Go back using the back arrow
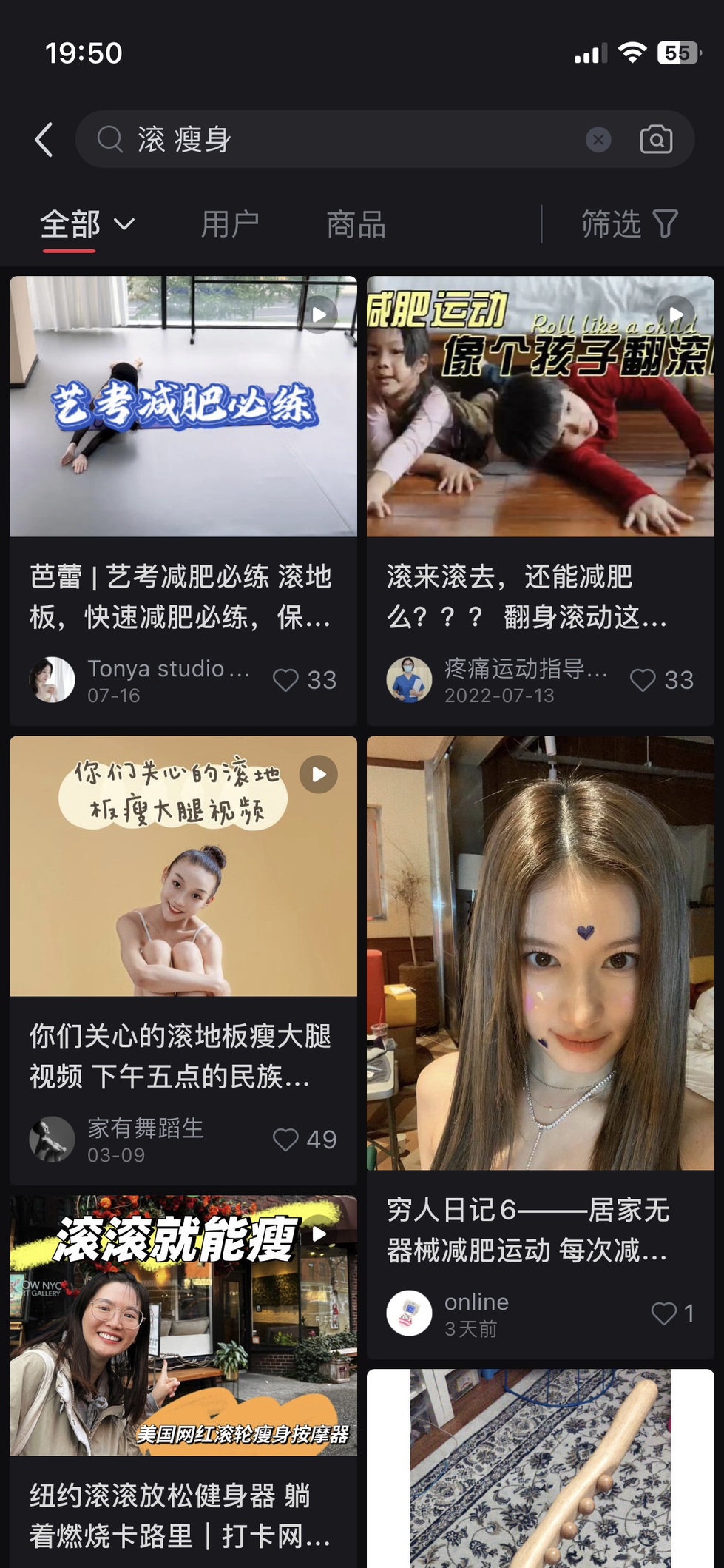The image size is (724, 1568). pos(44,140)
